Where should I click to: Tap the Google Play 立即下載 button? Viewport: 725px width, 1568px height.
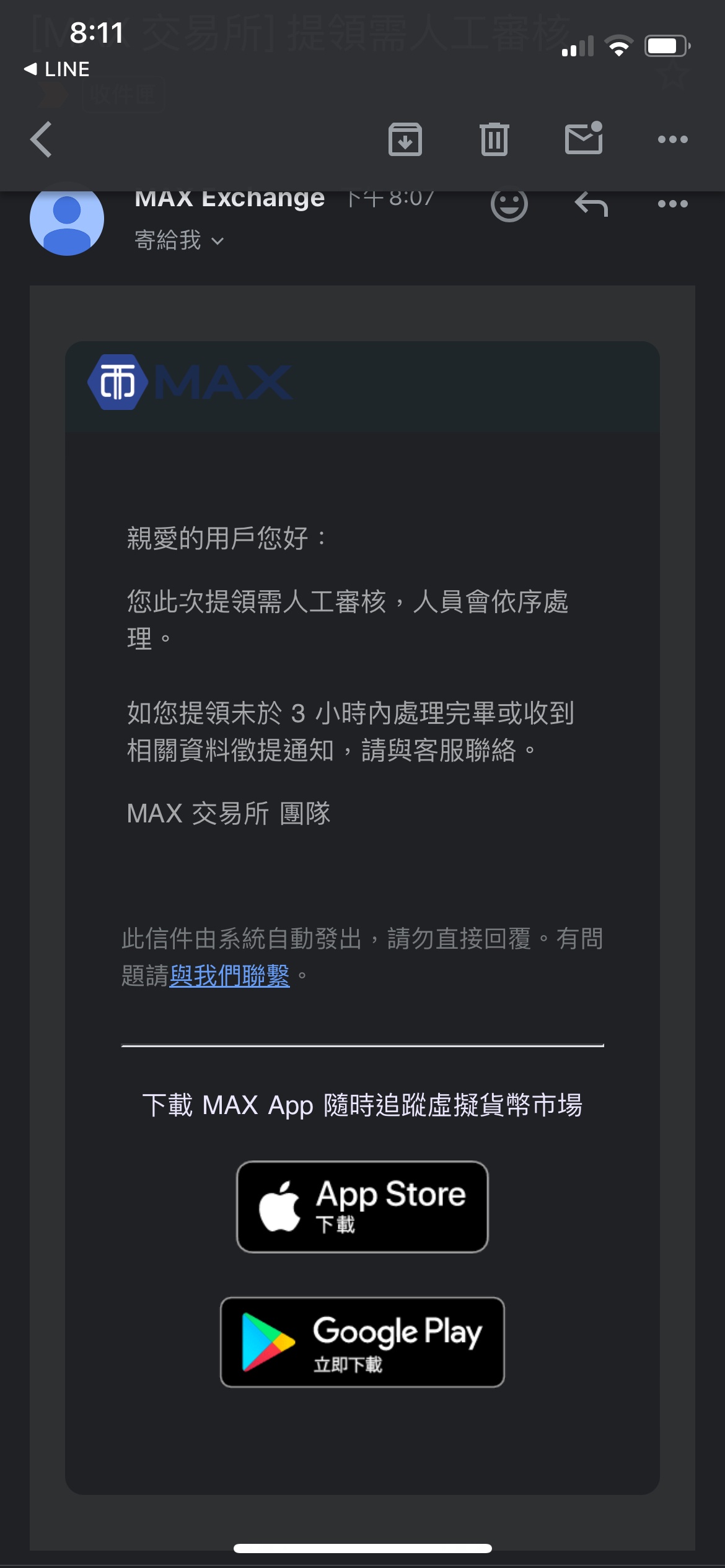[362, 1342]
